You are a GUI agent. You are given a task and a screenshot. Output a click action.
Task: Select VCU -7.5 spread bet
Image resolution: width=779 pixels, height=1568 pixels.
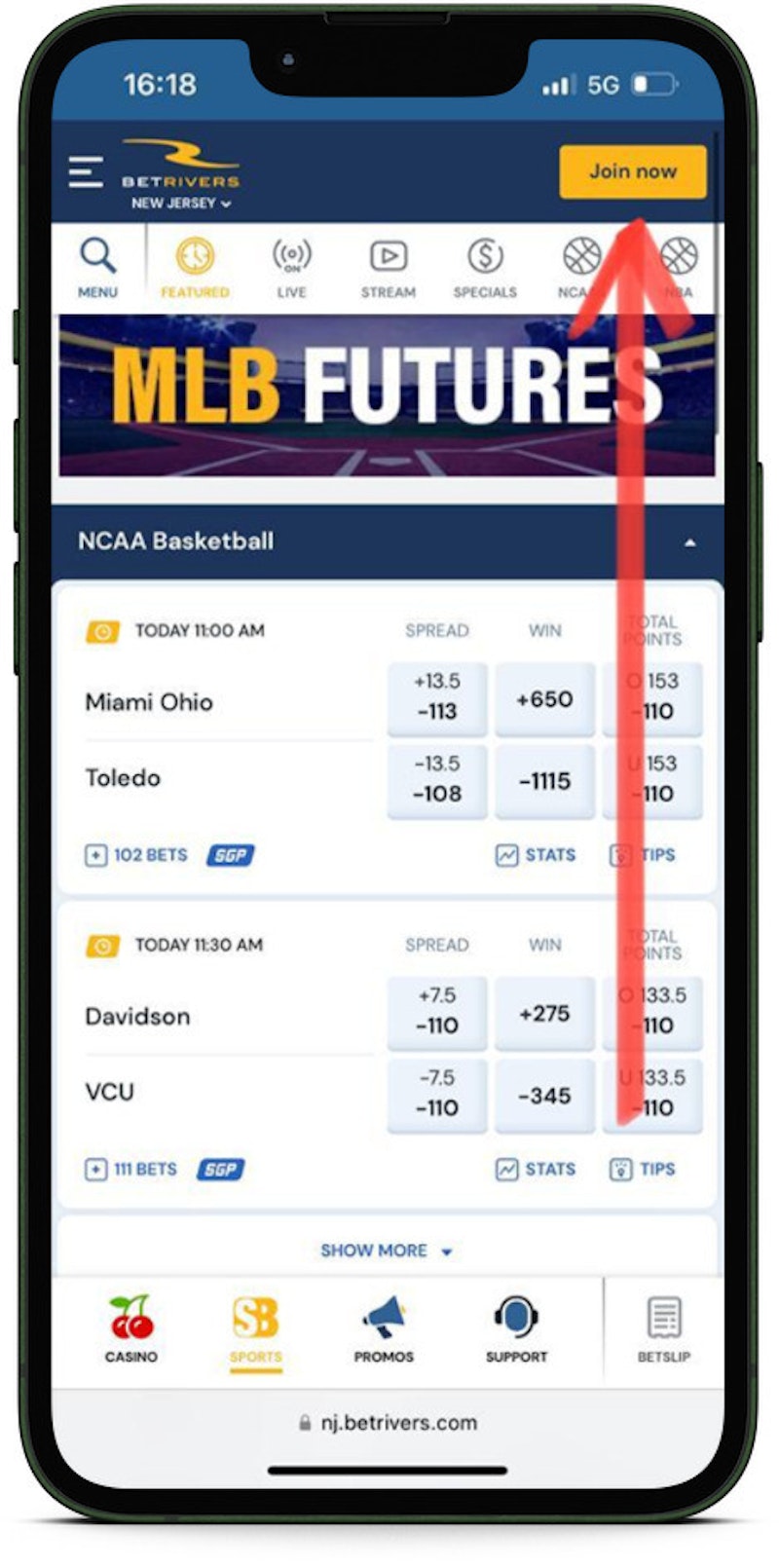(437, 1095)
